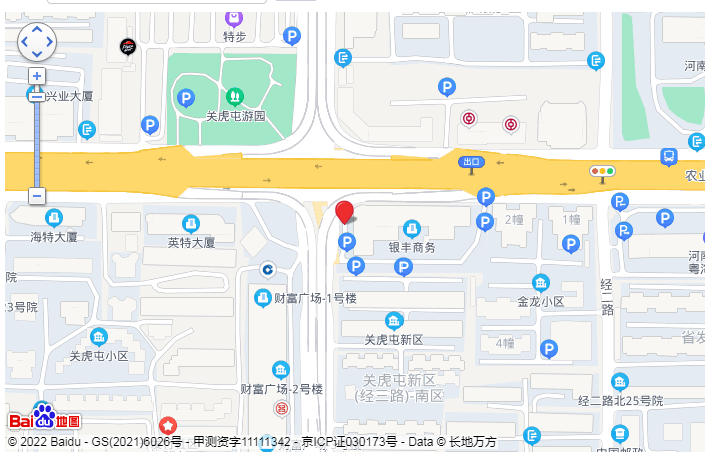The height and width of the screenshot is (457, 712).
Task: Open the Baidu map logo link
Action: tap(44, 418)
